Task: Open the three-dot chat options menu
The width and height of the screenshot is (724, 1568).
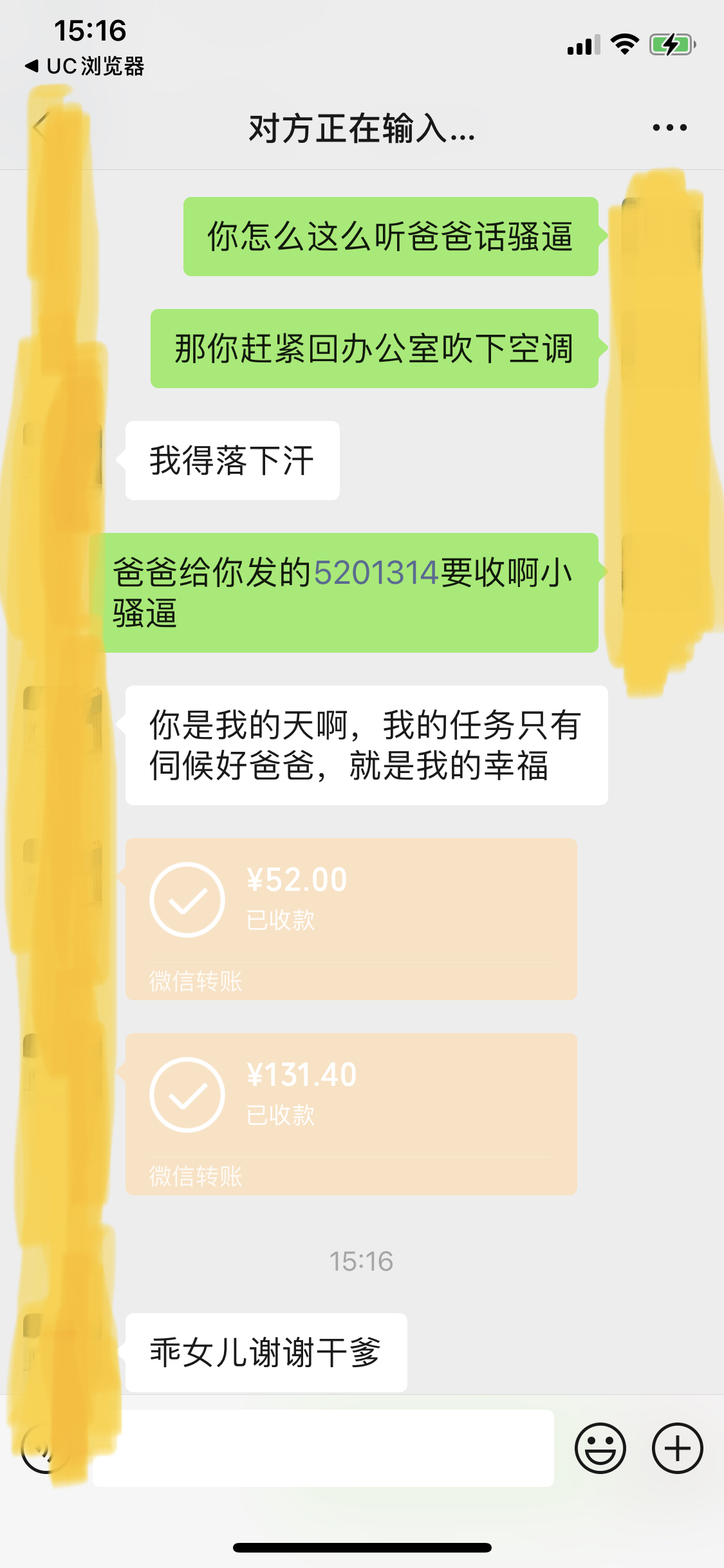Action: (x=669, y=127)
